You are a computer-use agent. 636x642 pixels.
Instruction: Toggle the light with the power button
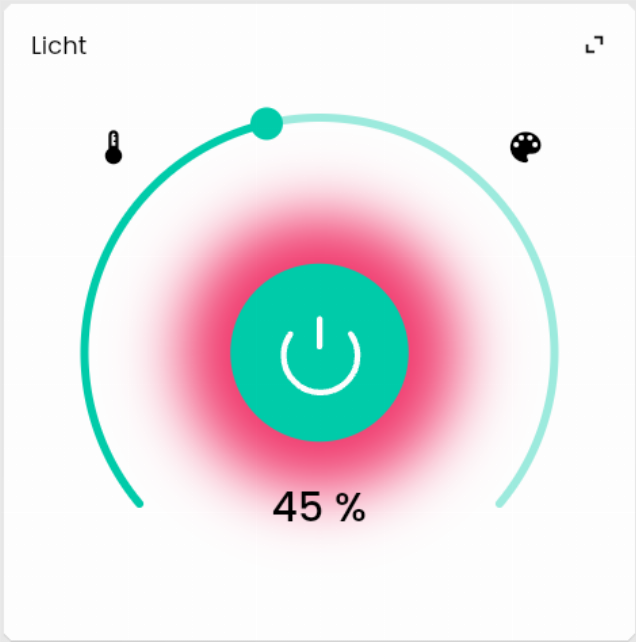pyautogui.click(x=319, y=352)
